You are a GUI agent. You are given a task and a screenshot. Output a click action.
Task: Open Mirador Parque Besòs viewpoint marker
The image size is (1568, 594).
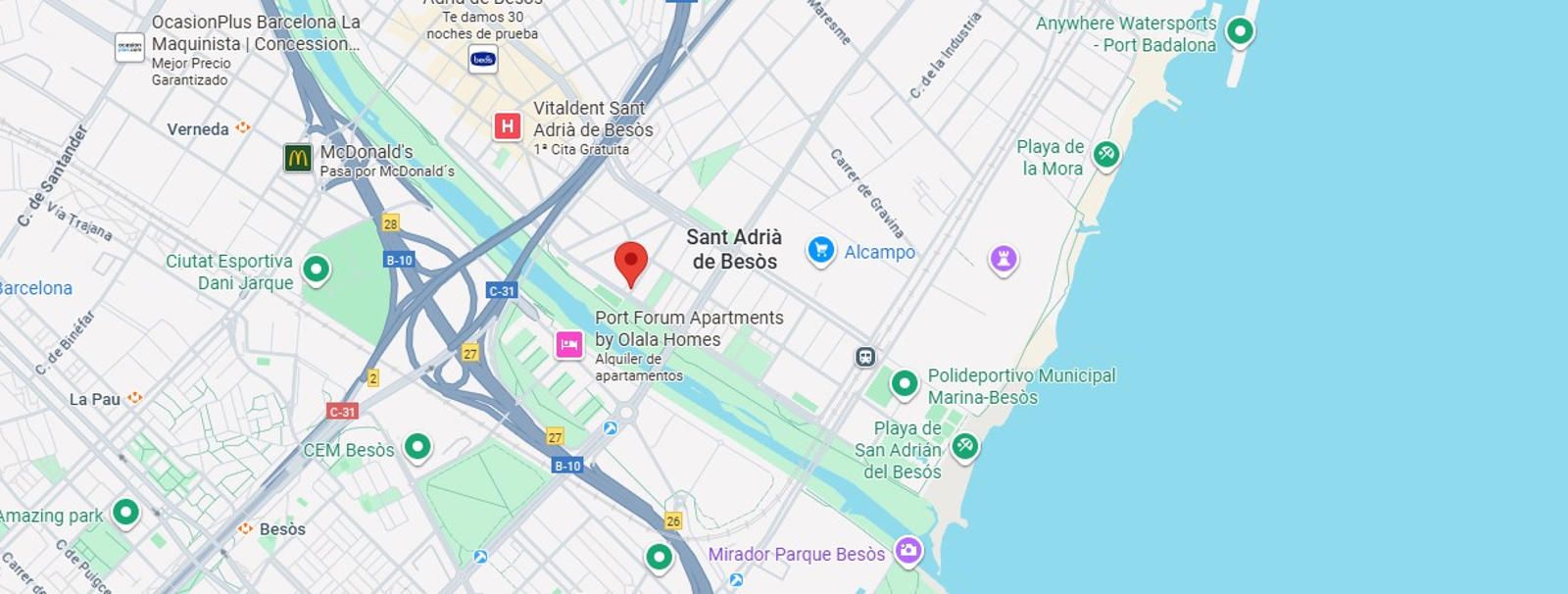click(908, 551)
